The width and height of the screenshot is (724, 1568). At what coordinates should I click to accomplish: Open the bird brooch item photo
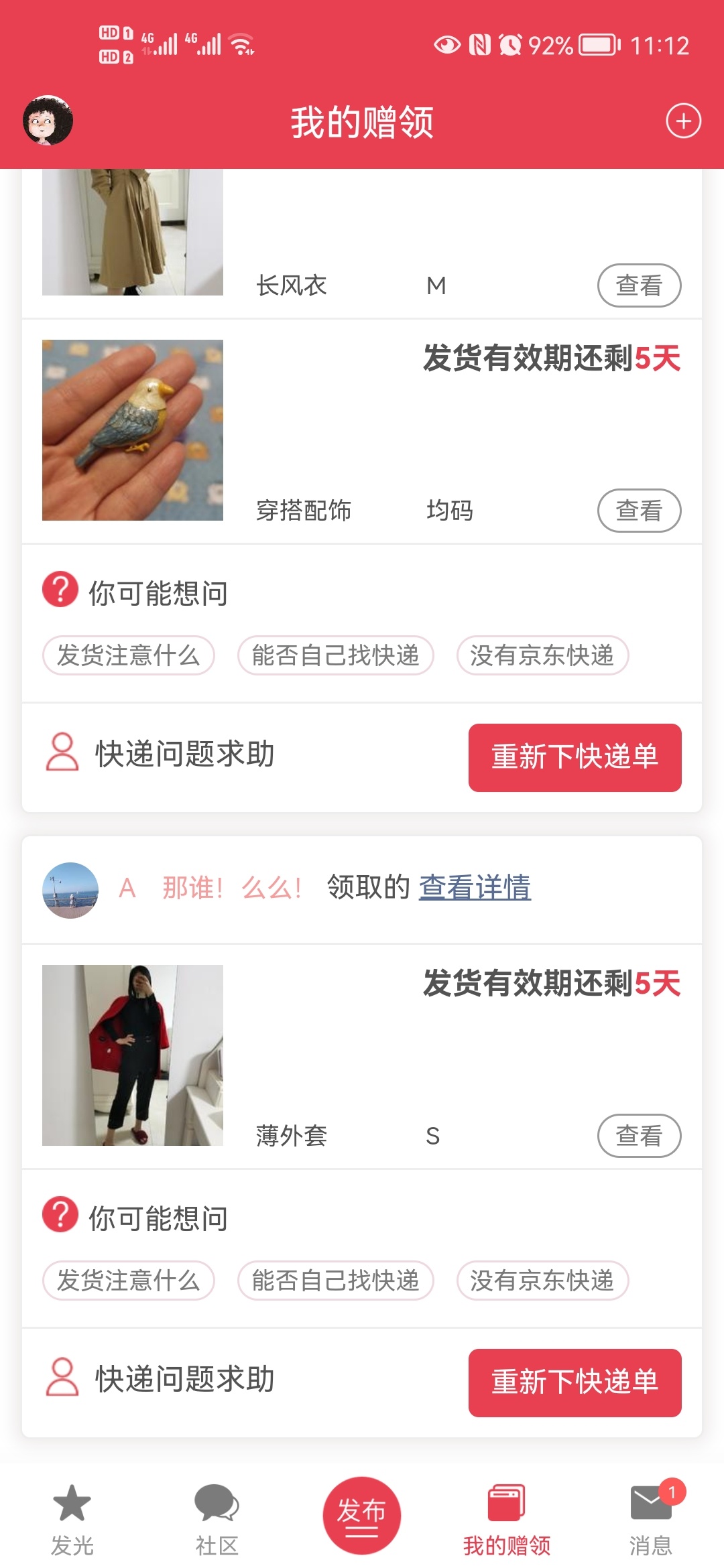(133, 430)
